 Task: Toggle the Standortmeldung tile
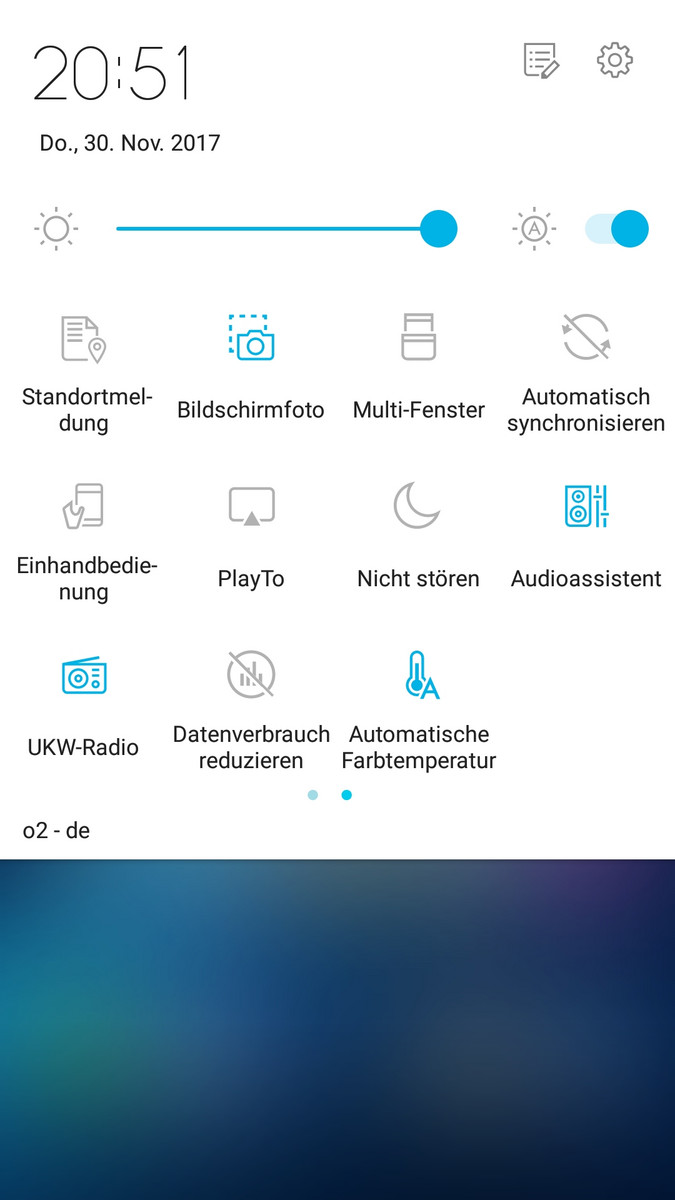84,338
